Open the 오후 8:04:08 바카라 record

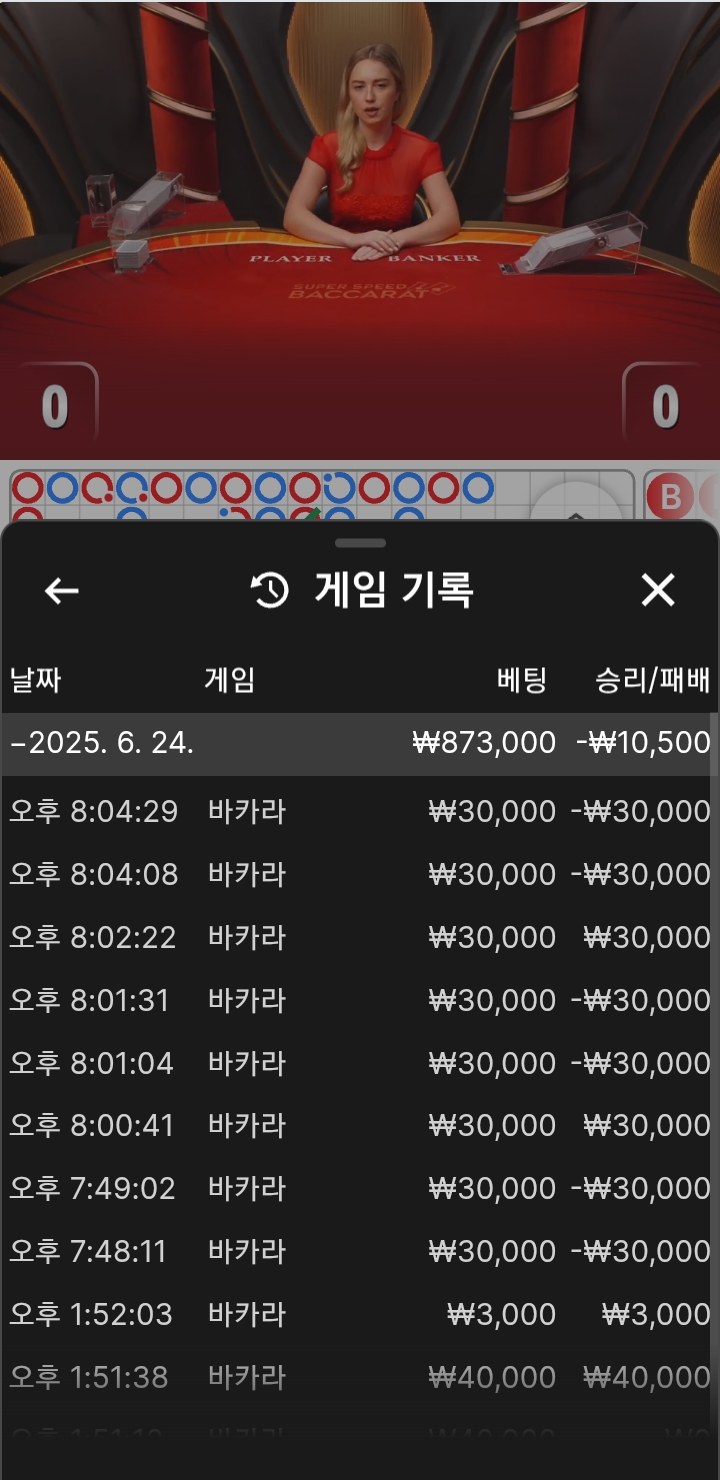(358, 874)
